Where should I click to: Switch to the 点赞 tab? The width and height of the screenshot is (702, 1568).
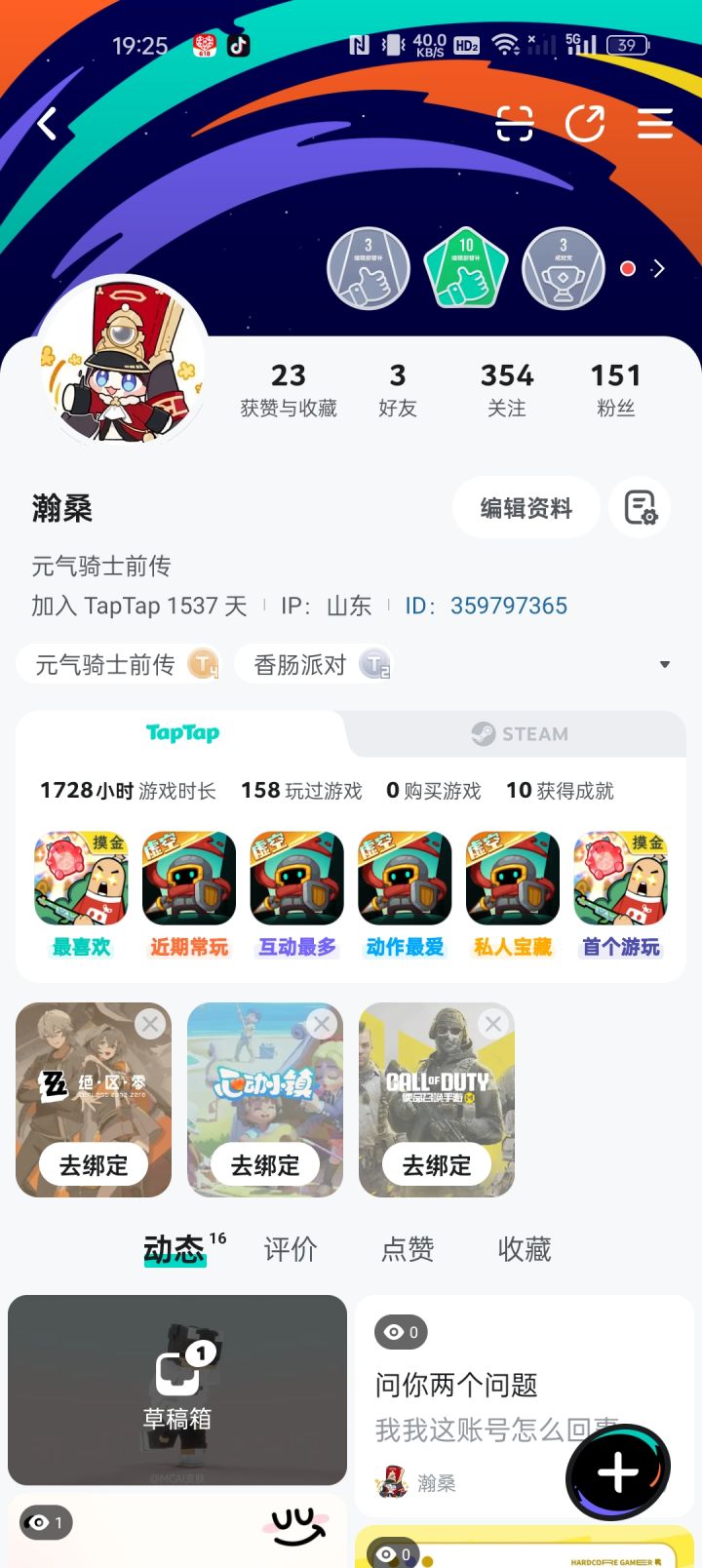tap(407, 1249)
